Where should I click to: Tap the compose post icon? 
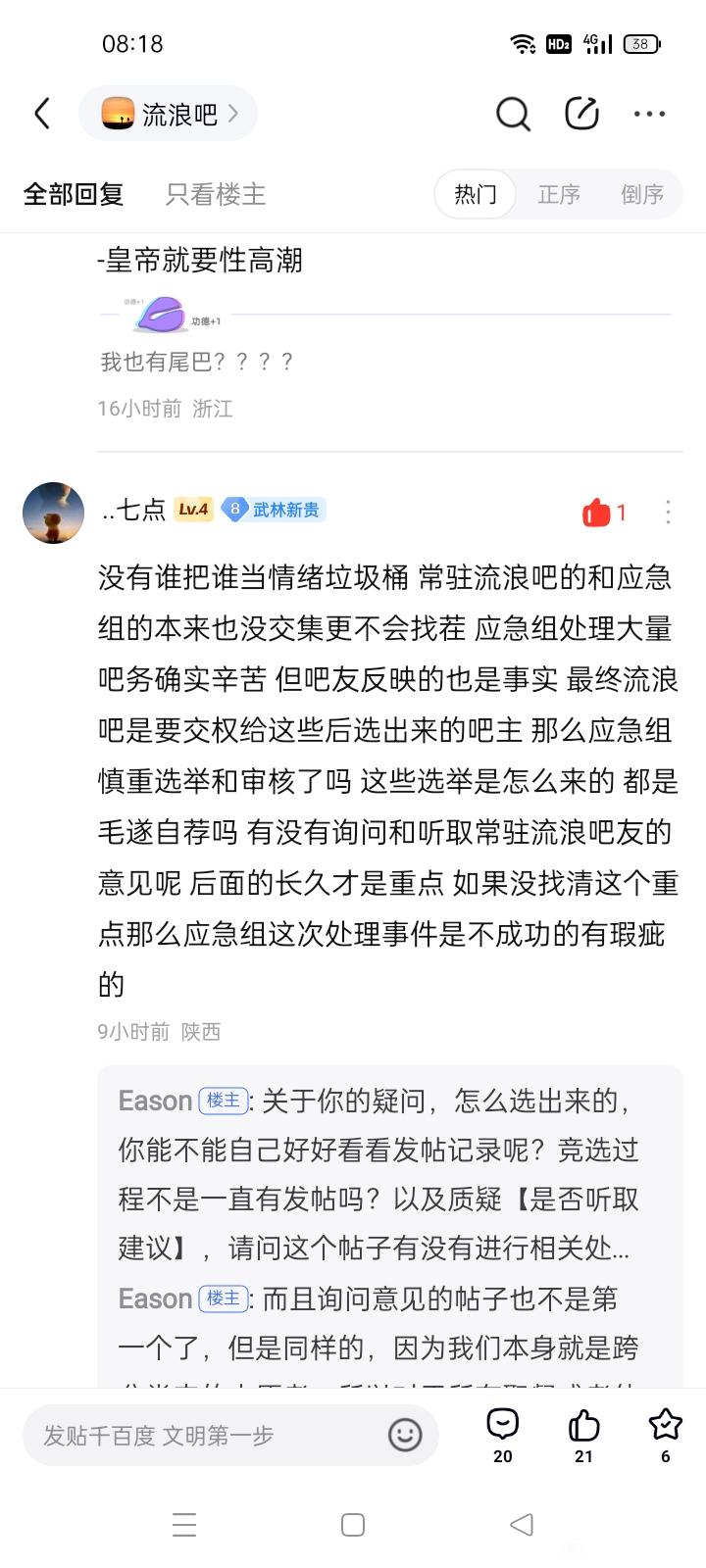click(581, 114)
